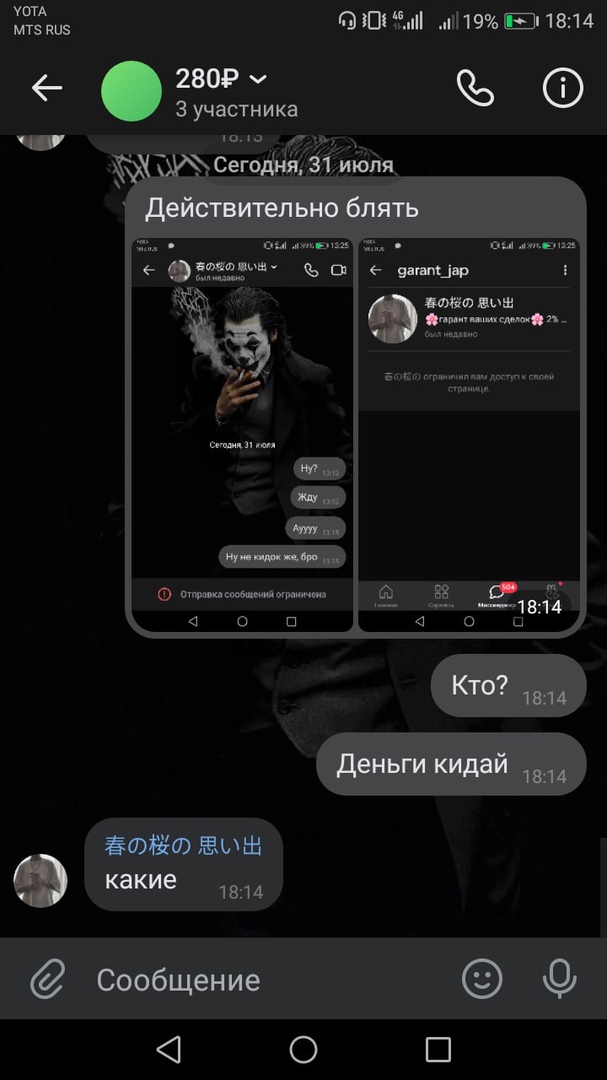Attach a file with the paperclip
The width and height of the screenshot is (607, 1080).
click(x=46, y=979)
